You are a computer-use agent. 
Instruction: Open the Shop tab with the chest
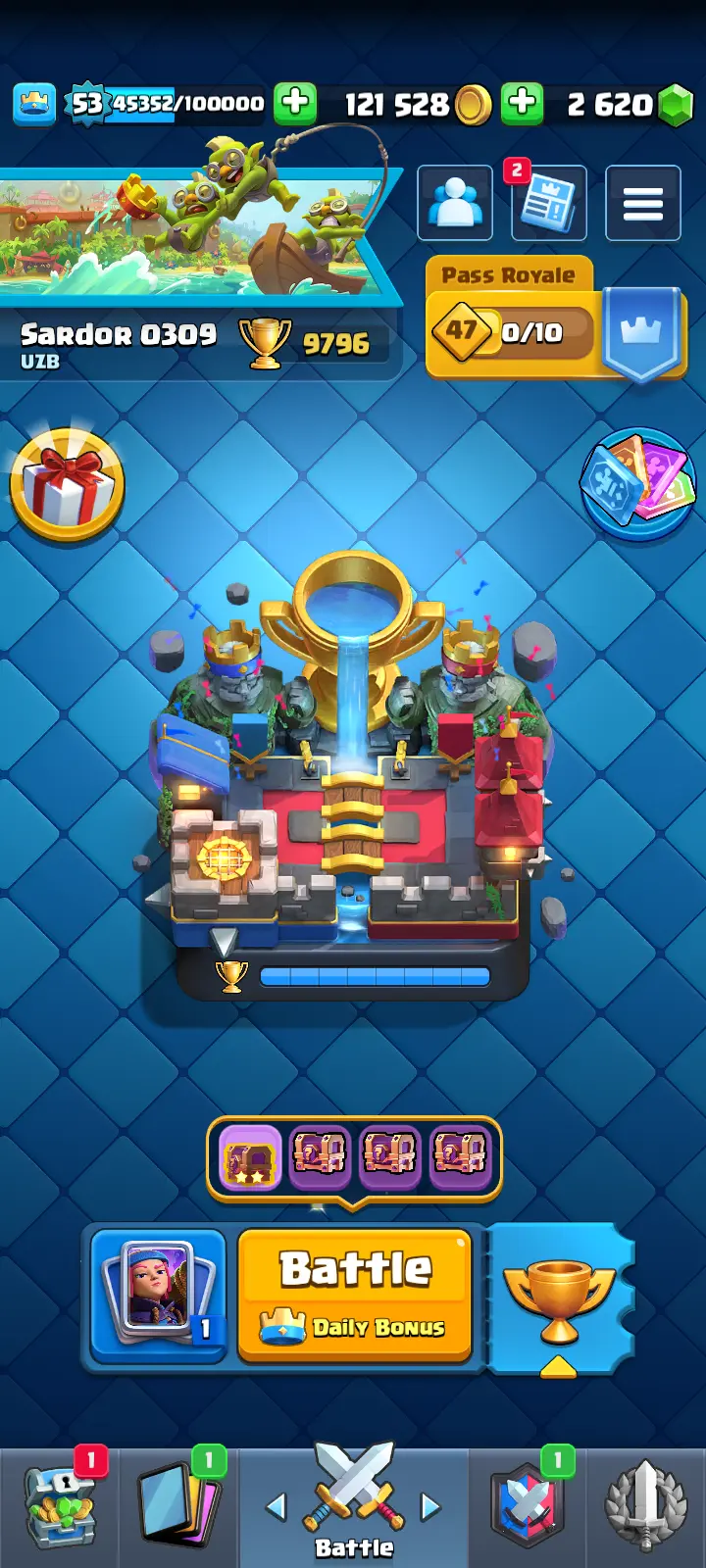click(x=60, y=1506)
